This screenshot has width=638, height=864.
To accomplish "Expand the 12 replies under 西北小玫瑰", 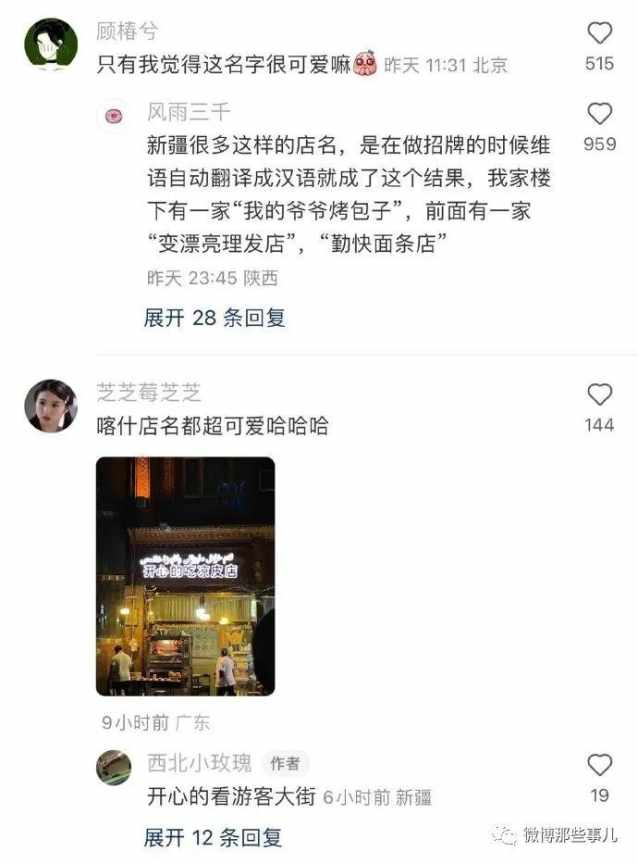I will click(213, 836).
